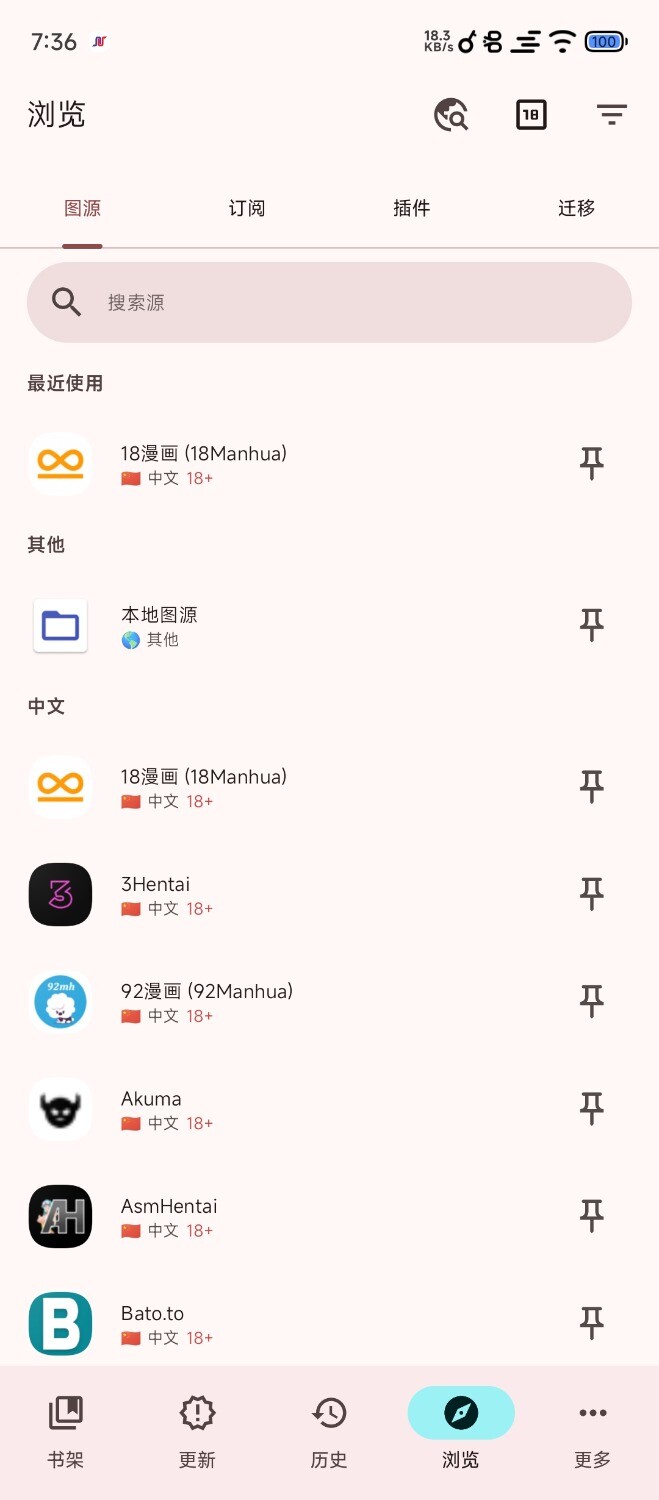Viewport: 659px width, 1500px height.
Task: Pin the Akuma source
Action: [x=592, y=1109]
